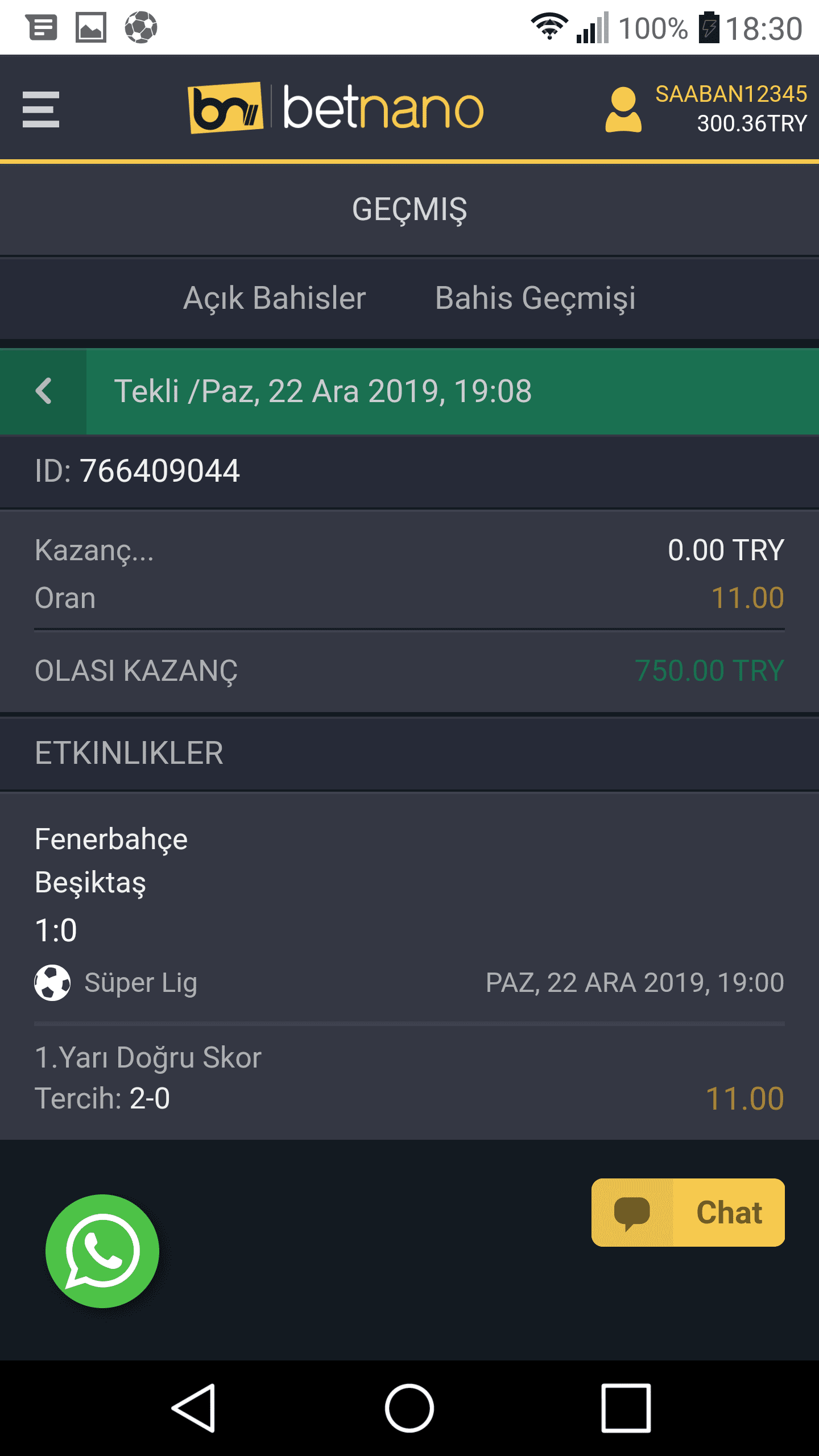
Task: Tap the betnano logo to go home
Action: (x=336, y=108)
